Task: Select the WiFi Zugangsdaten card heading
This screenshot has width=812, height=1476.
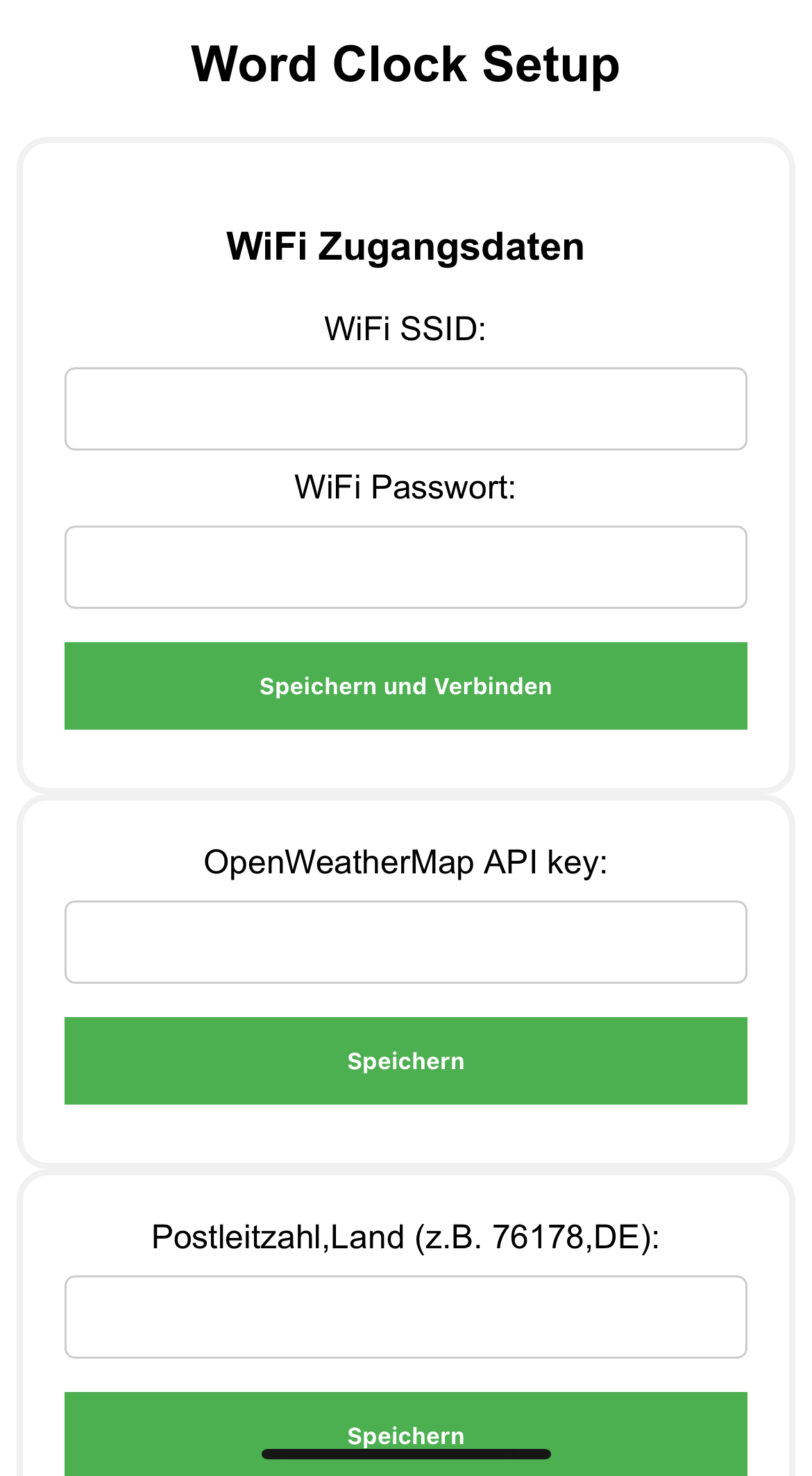Action: 405,246
